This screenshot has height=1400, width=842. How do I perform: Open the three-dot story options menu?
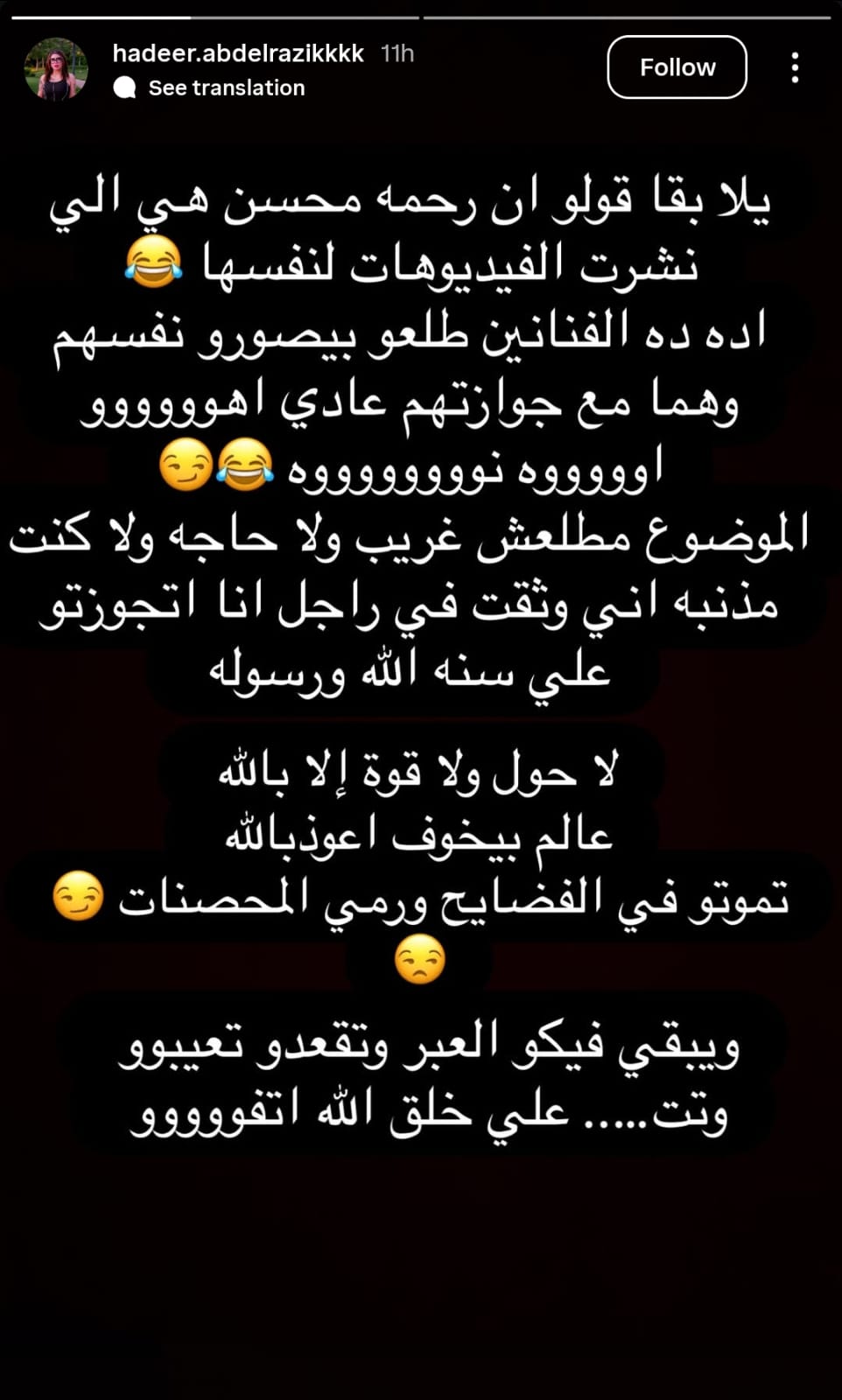click(x=795, y=67)
